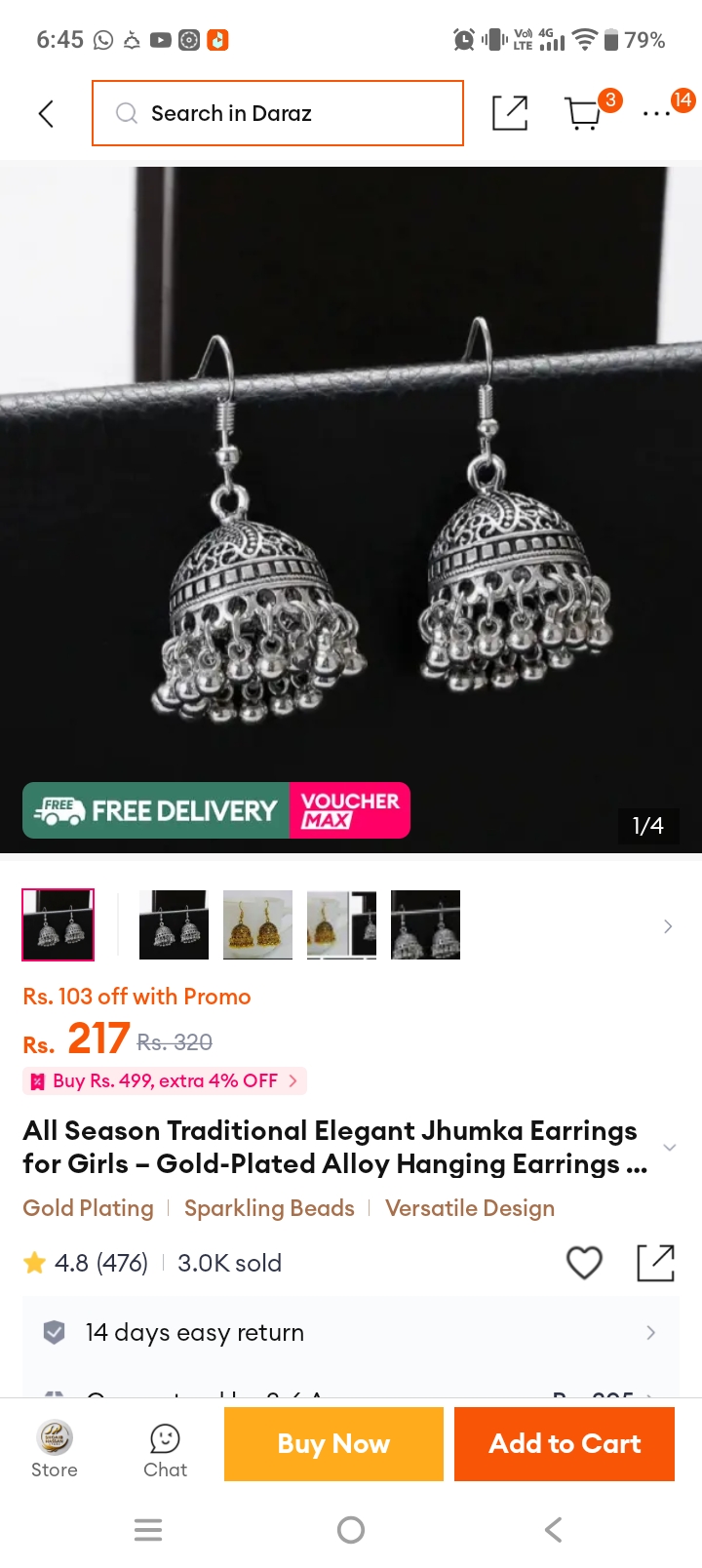Tap the Search in Daraz box
The image size is (702, 1568).
278,113
